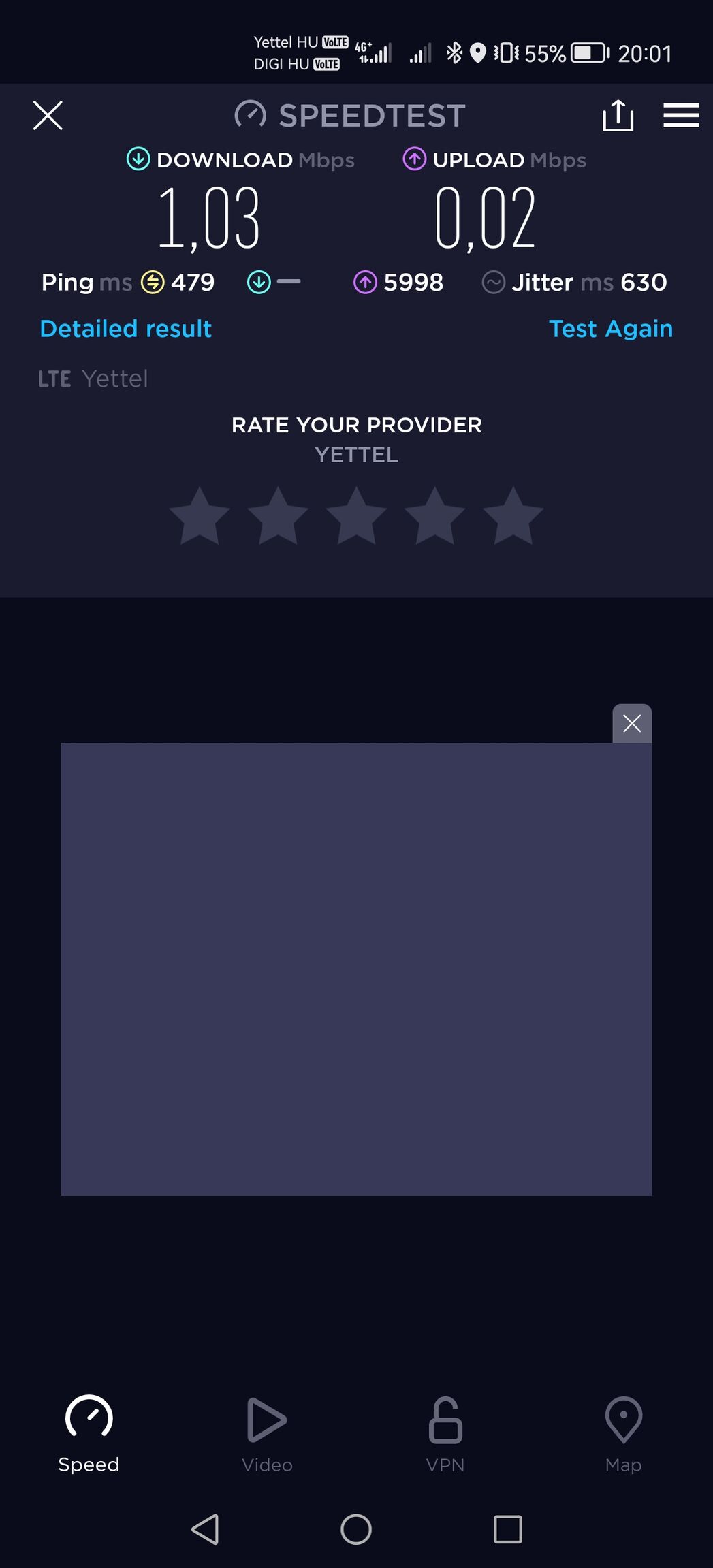Switch to the Video tab
This screenshot has height=1568, width=713.
pos(267,1435)
